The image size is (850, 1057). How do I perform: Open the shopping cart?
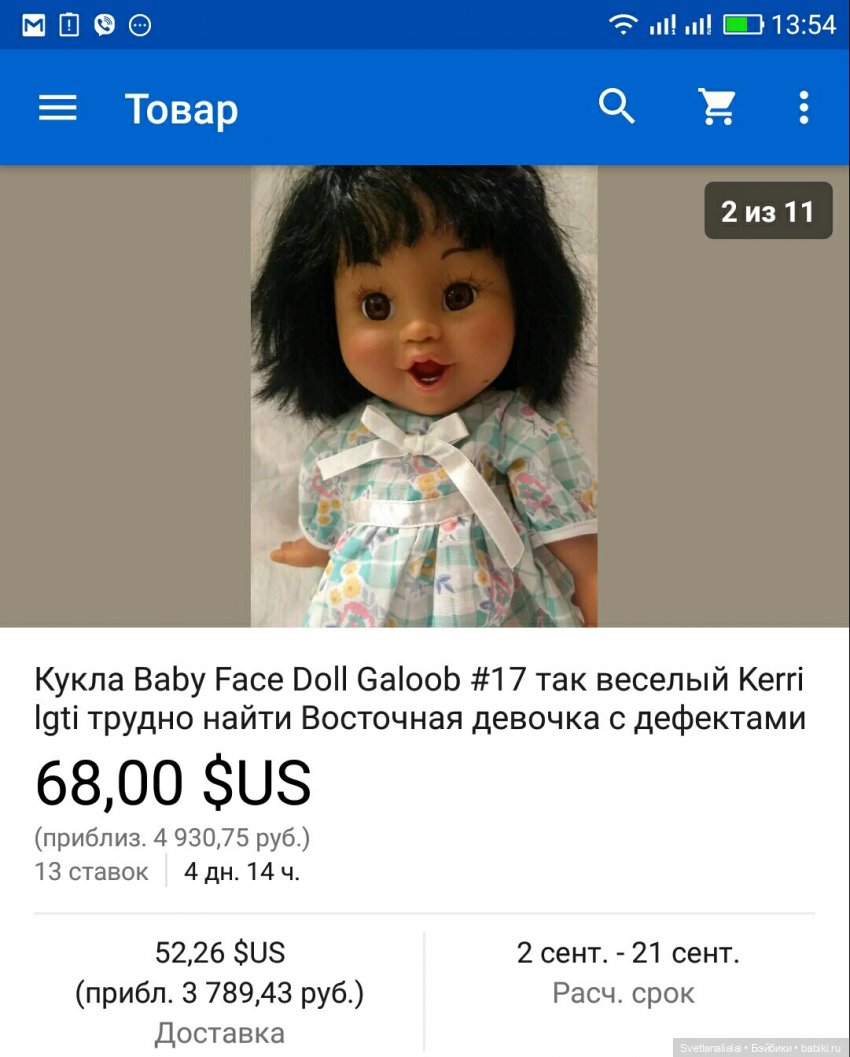(717, 107)
